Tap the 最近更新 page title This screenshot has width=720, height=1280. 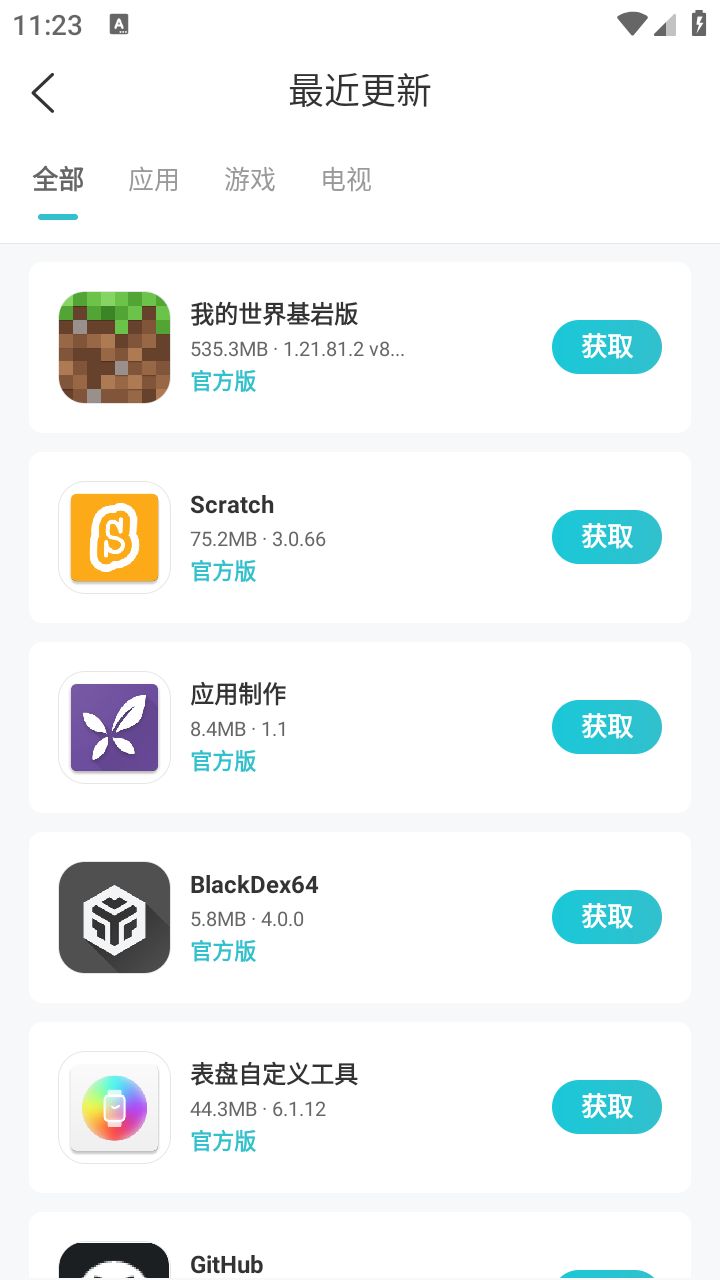pyautogui.click(x=359, y=92)
